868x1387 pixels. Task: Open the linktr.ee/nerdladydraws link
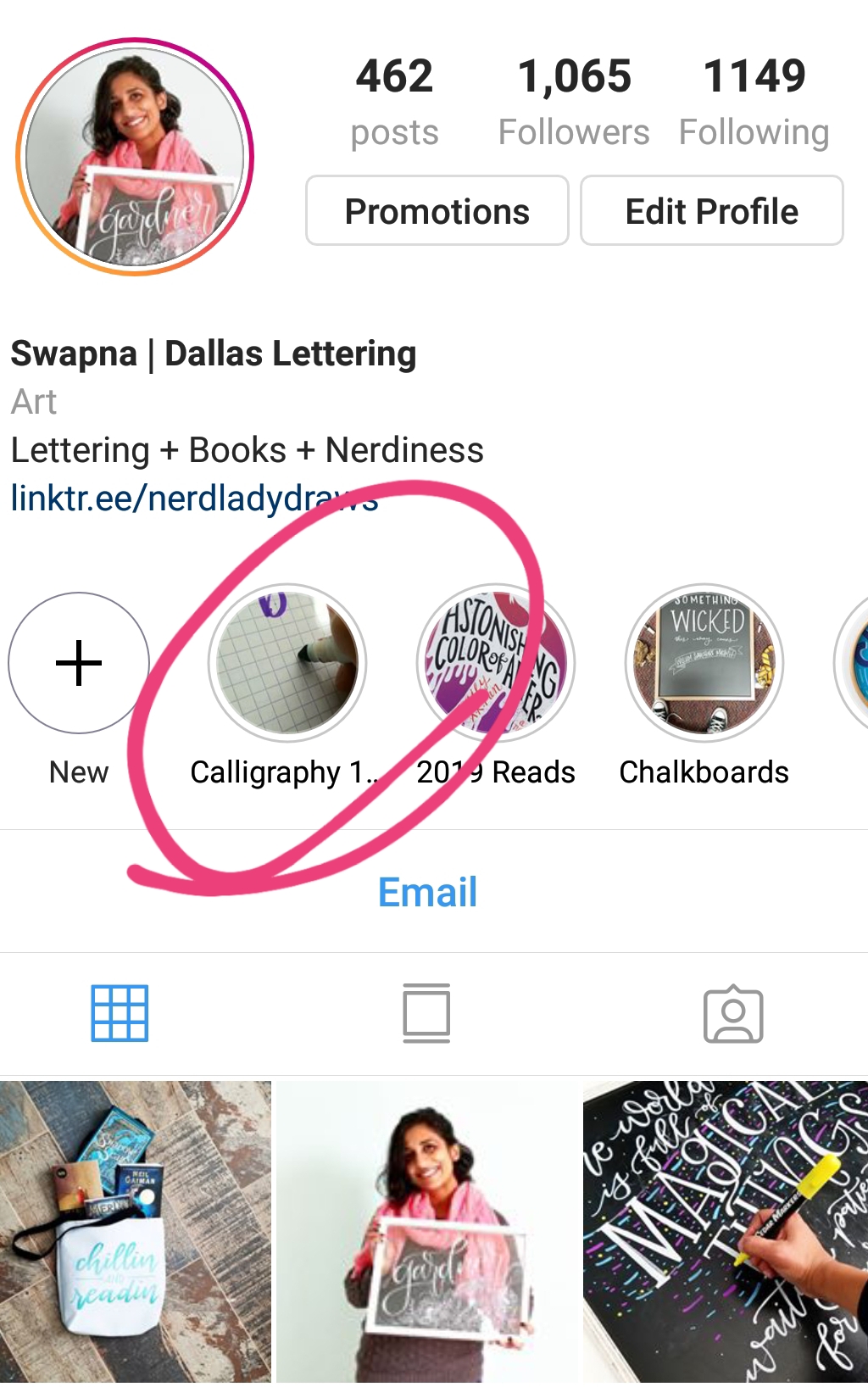(193, 499)
